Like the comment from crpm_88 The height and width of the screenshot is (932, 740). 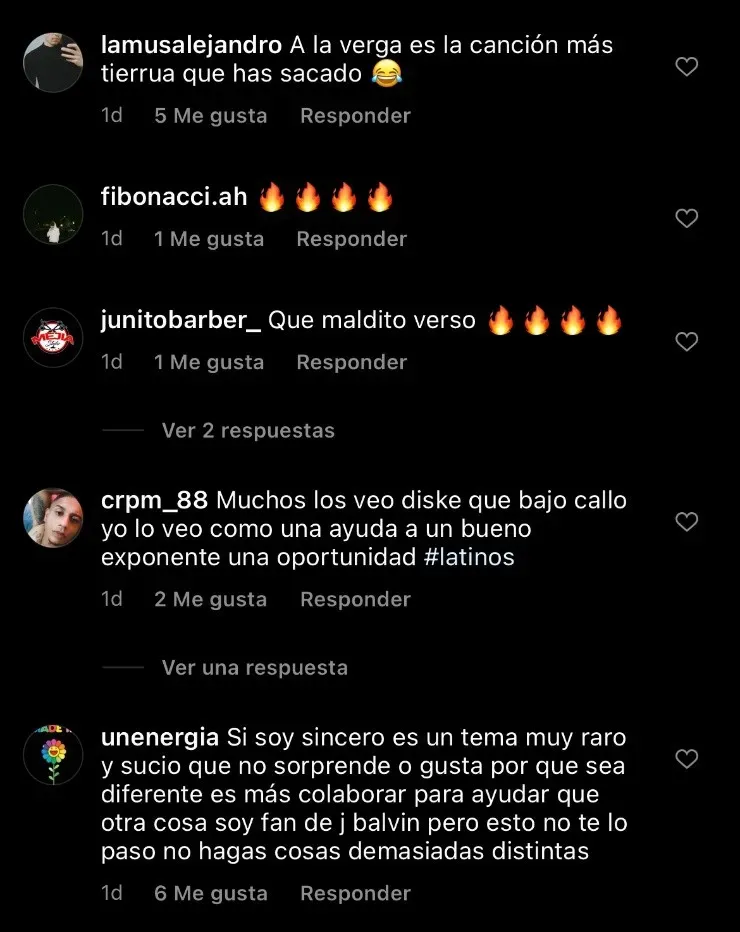(686, 522)
